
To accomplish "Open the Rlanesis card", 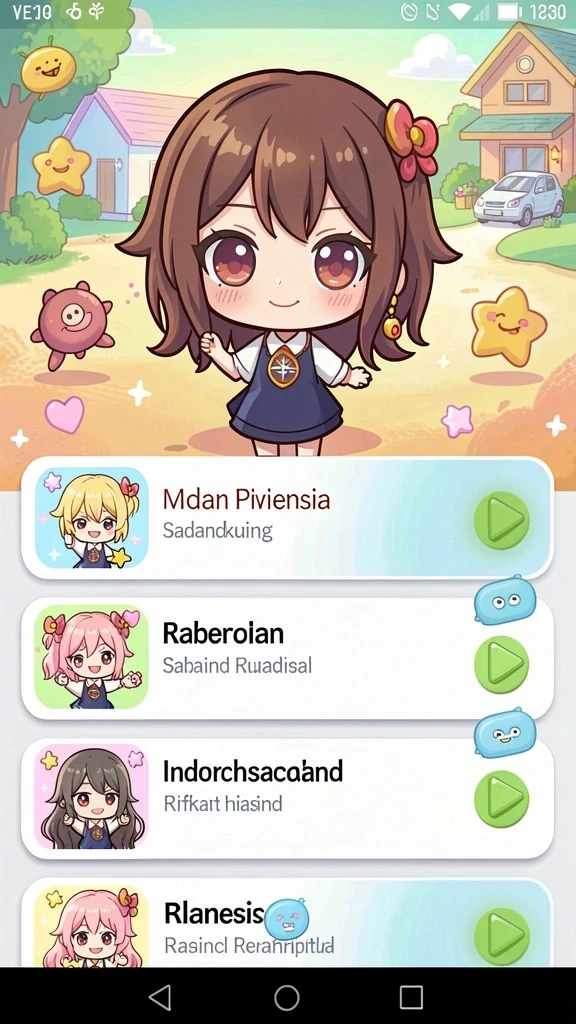I will (x=287, y=923).
